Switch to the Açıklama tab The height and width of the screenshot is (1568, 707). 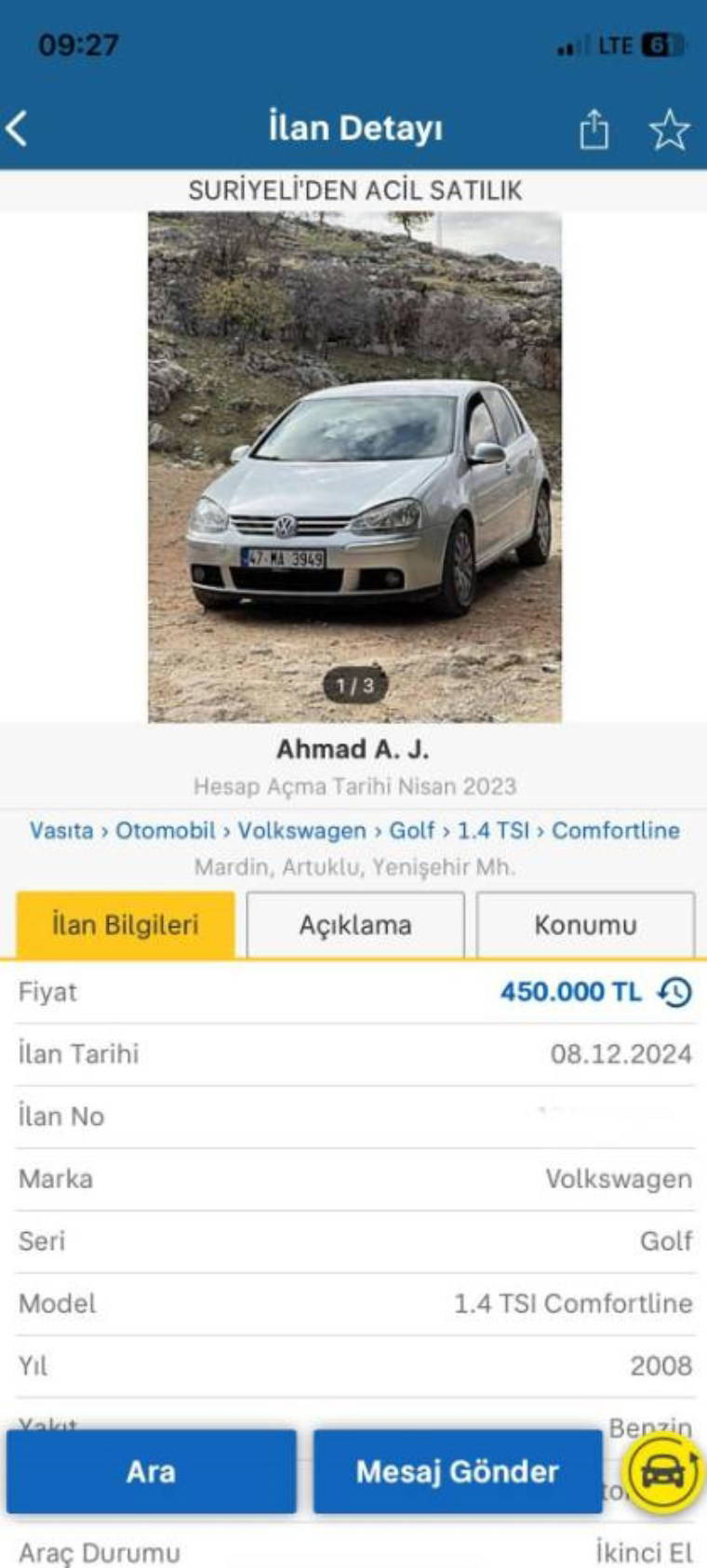point(355,925)
